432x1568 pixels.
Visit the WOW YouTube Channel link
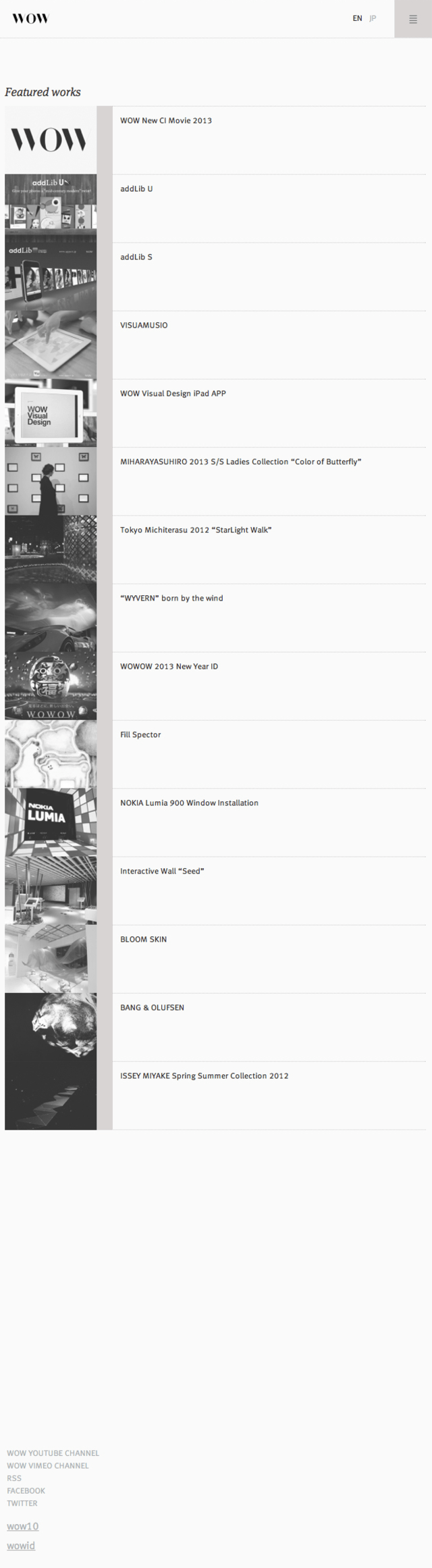53,1453
